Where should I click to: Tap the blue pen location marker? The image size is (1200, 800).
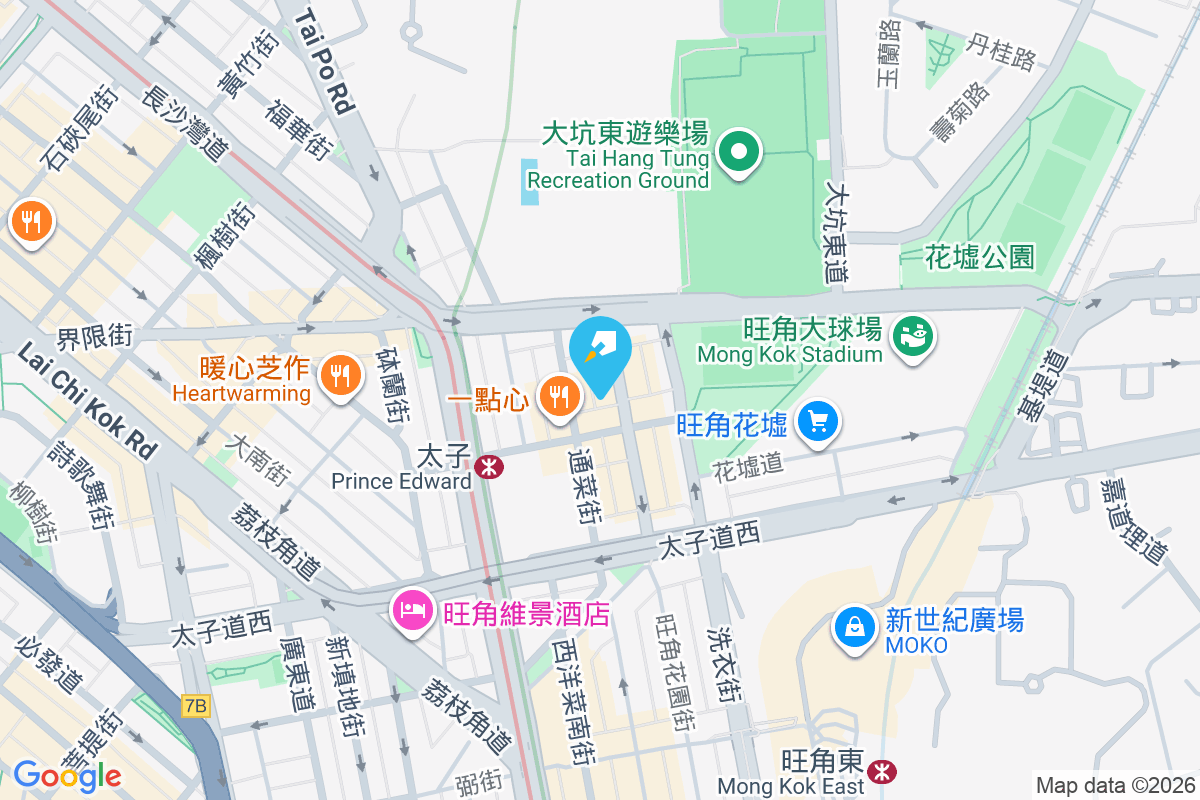coord(600,353)
